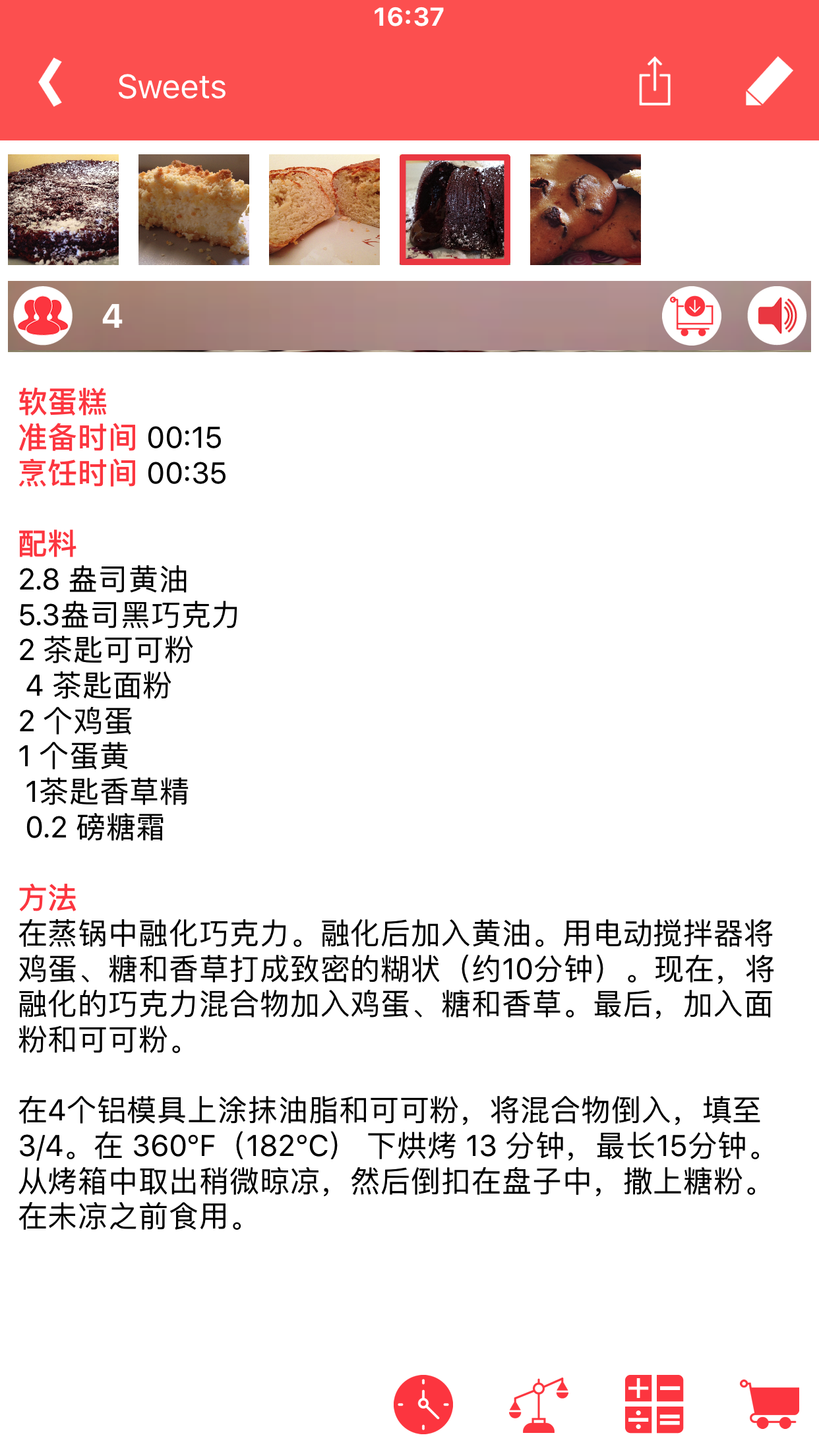Share this recipe
The image size is (819, 1456).
click(654, 82)
